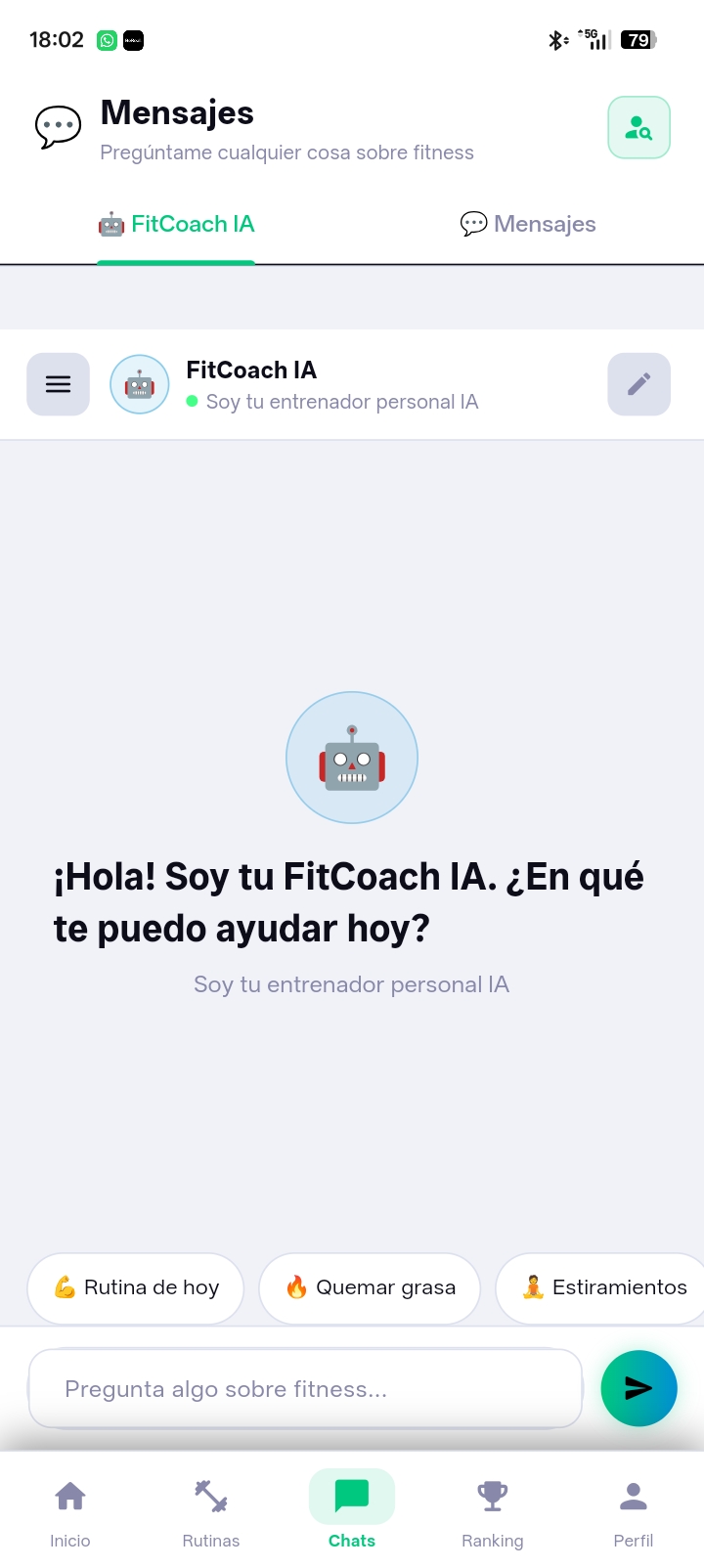The width and height of the screenshot is (704, 1568).
Task: Go to the Inicio tab
Action: coord(70,1510)
